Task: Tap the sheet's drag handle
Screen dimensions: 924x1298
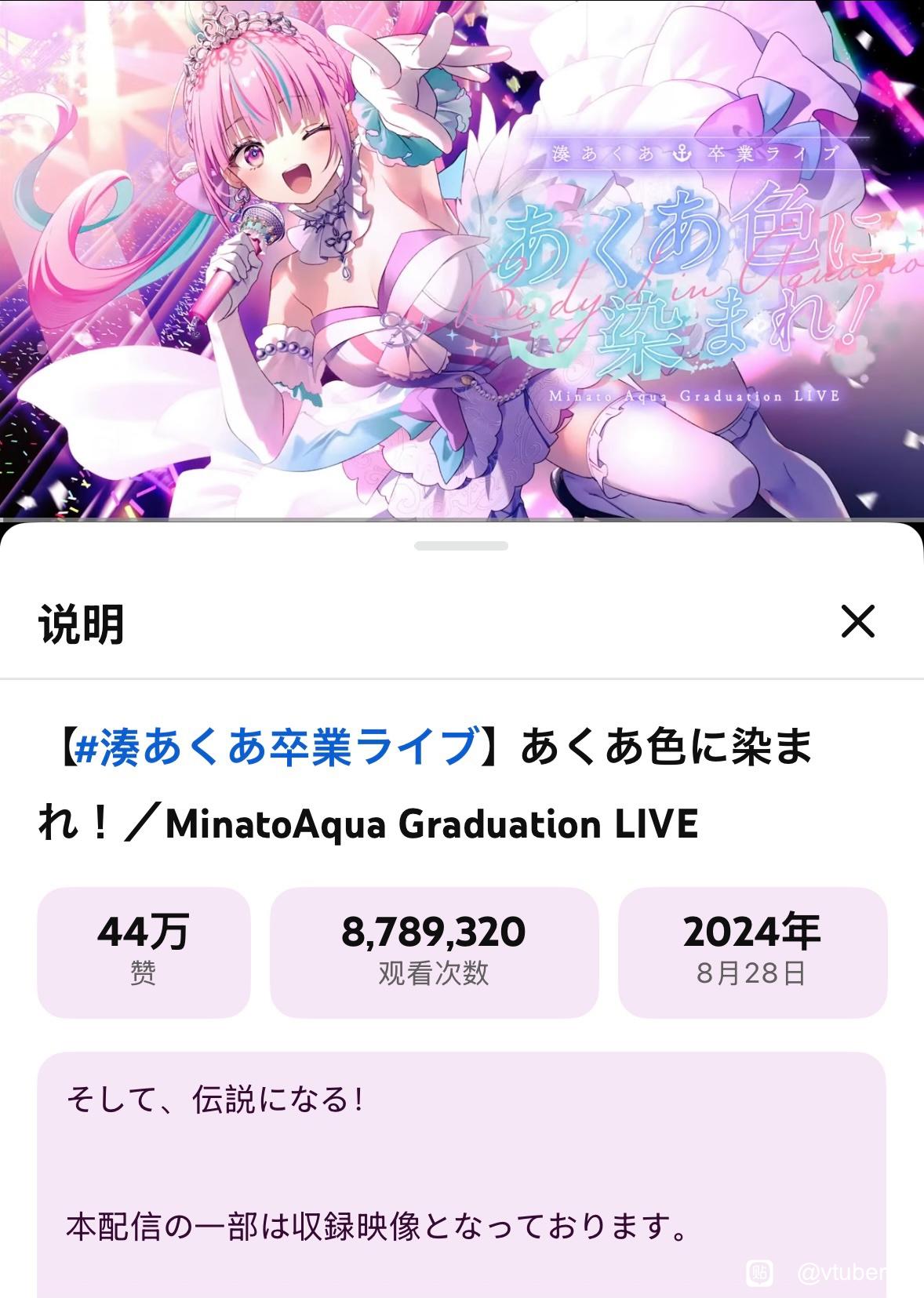Action: [461, 546]
